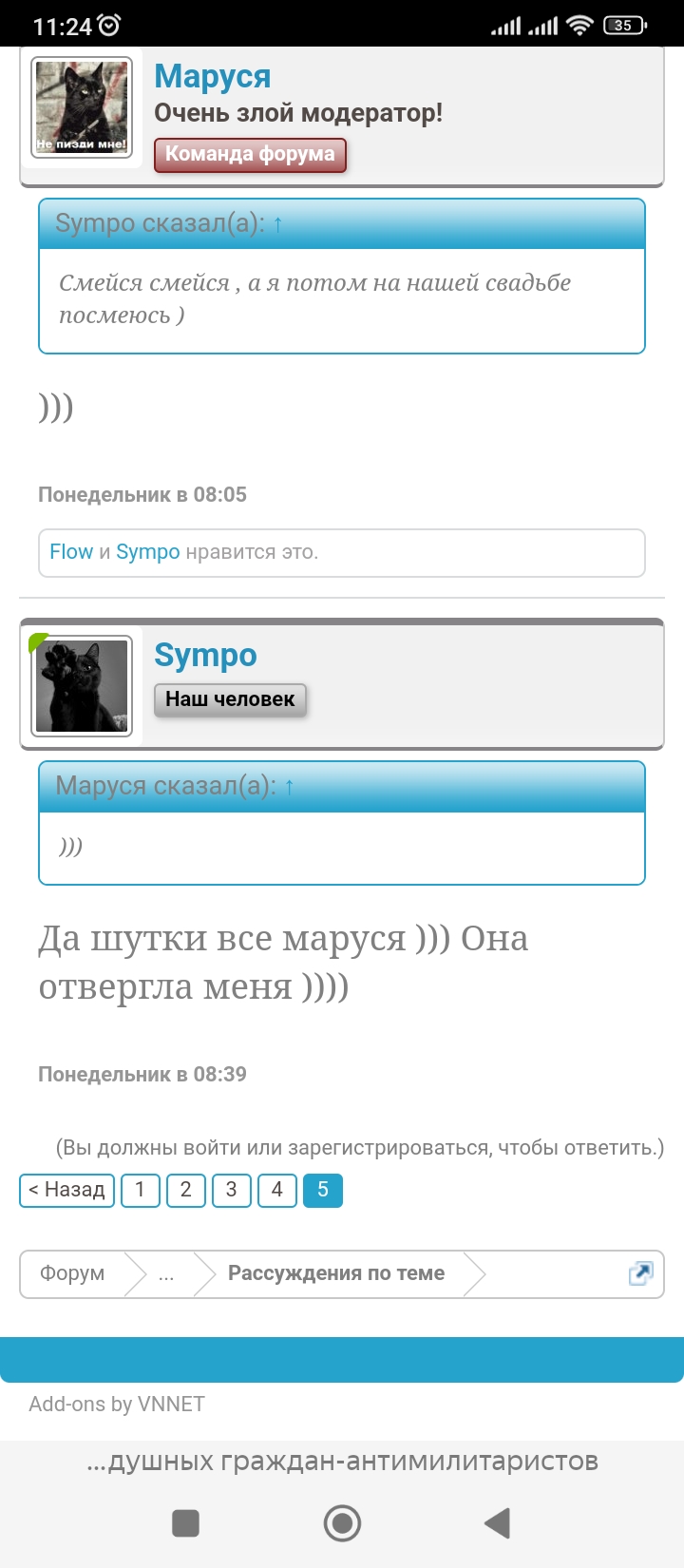Jump to quoted Маруся post arrow
The image size is (684, 1568).
(289, 786)
